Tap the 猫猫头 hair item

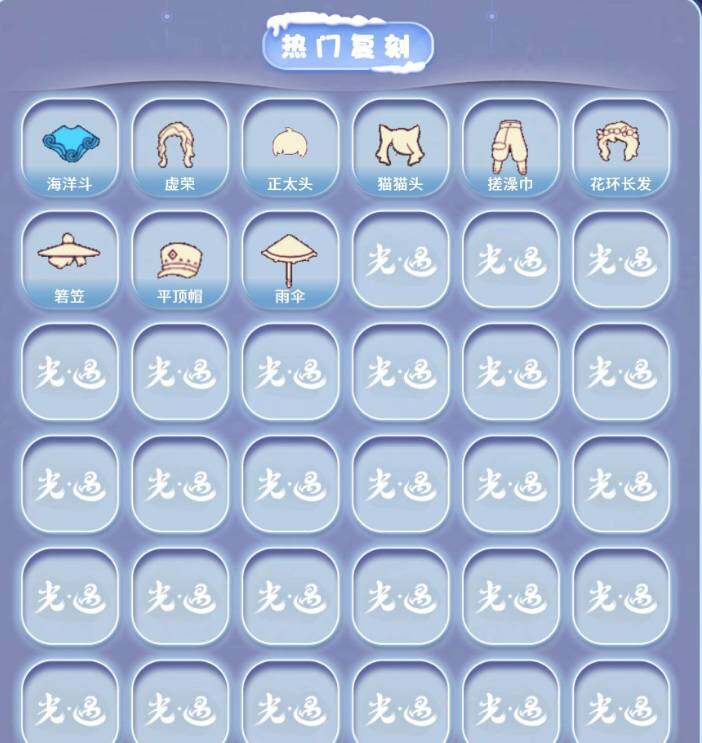[400, 148]
